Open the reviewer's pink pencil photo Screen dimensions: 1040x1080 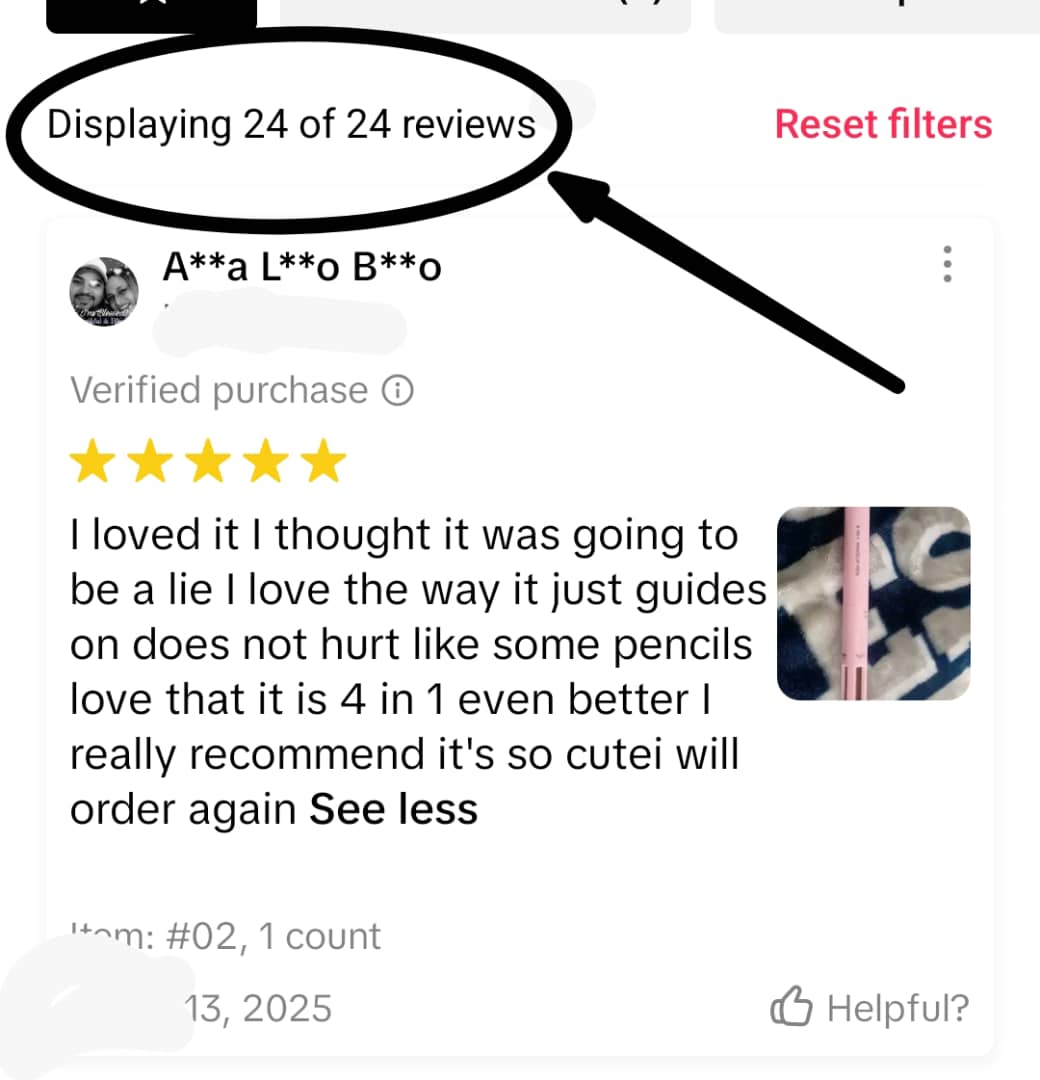873,603
